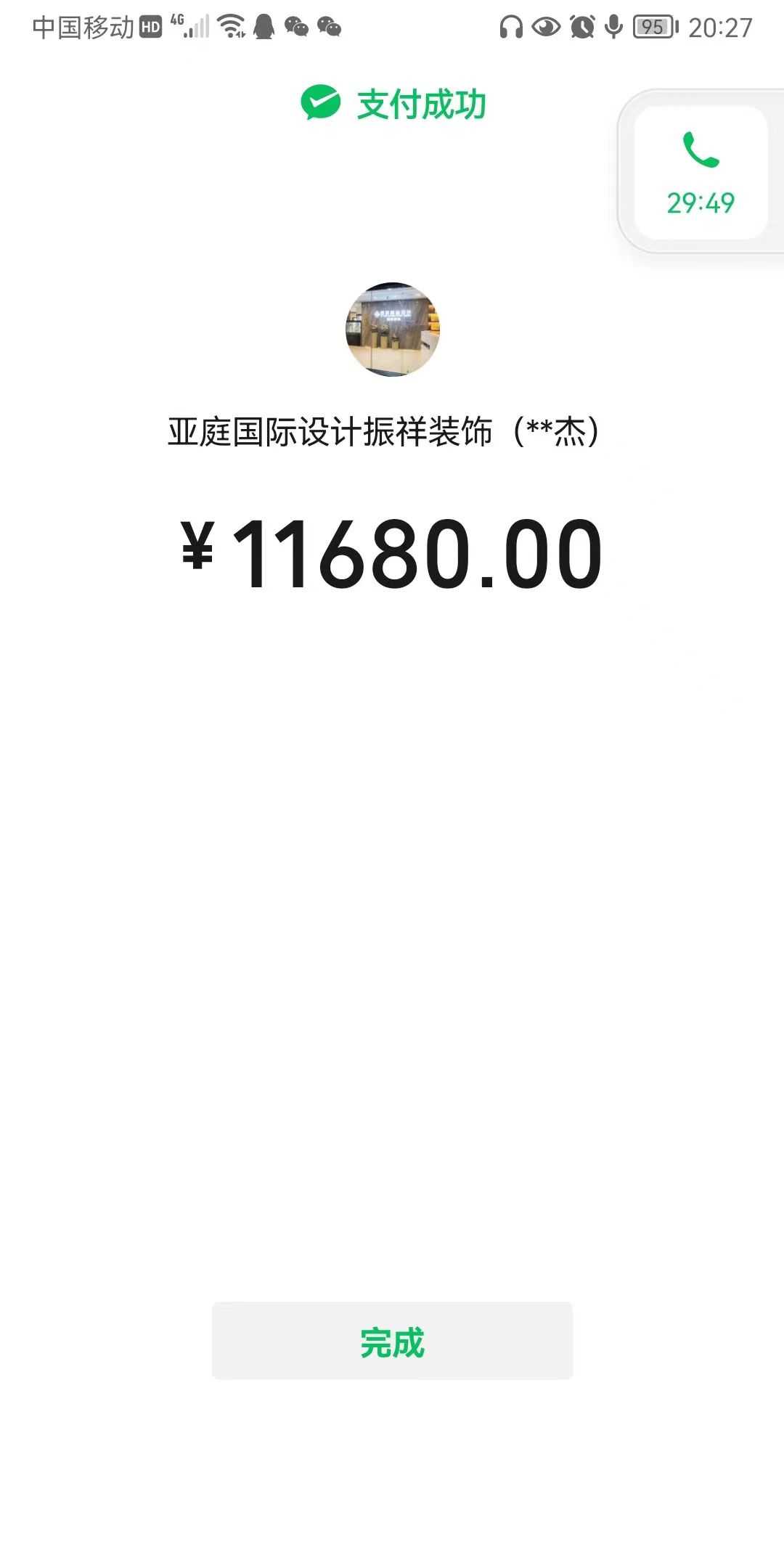784x1568 pixels.
Task: Return to the ongoing call bubble
Action: point(700,173)
